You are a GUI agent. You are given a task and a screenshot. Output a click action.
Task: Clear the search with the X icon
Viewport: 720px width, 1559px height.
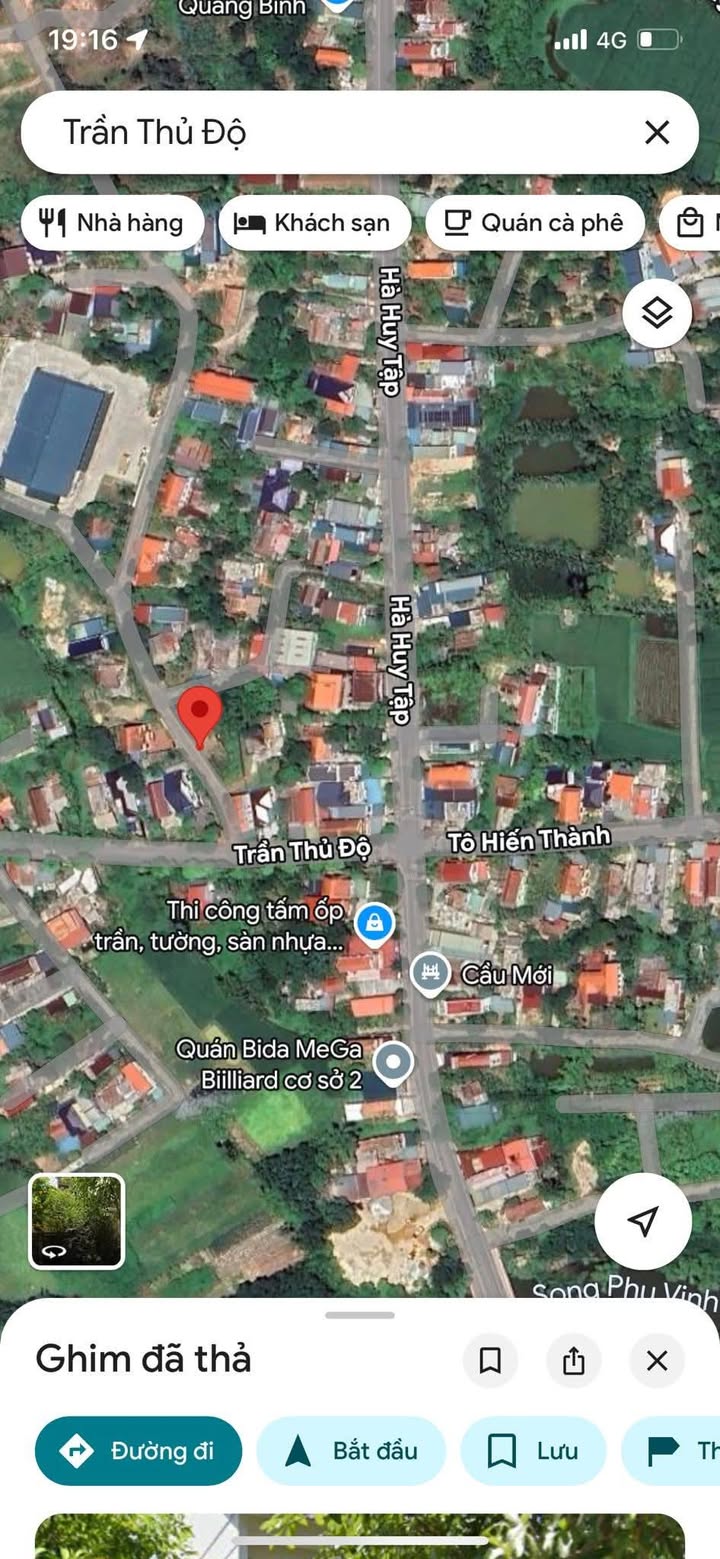pyautogui.click(x=657, y=133)
